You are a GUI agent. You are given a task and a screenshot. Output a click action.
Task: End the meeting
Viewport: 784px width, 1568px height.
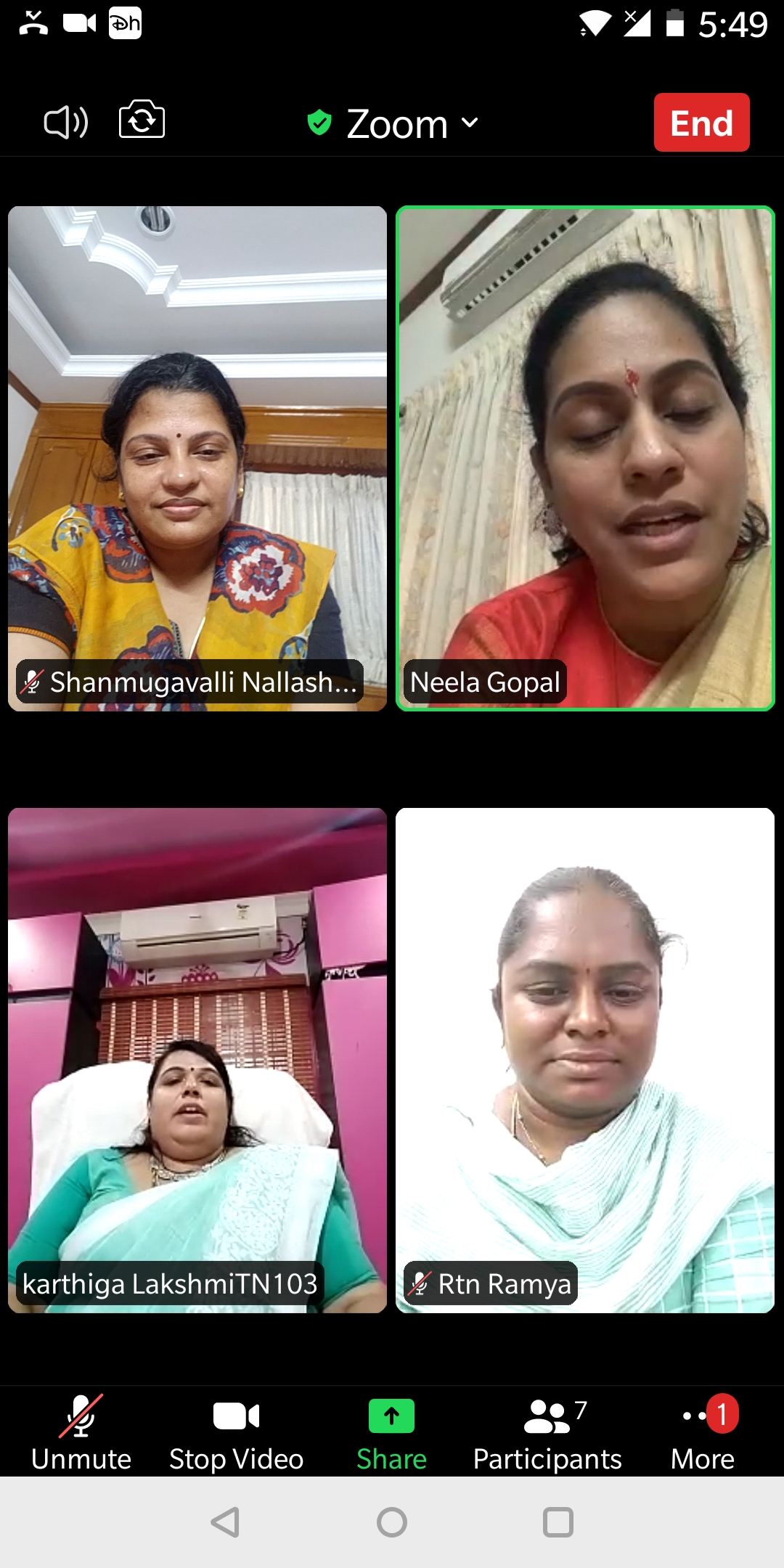701,123
